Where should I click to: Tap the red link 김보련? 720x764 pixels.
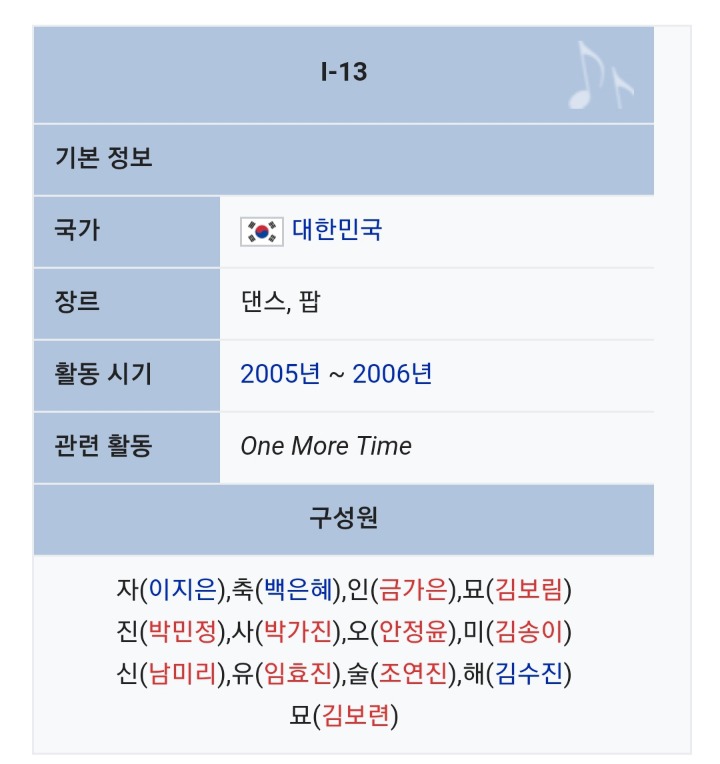pyautogui.click(x=357, y=716)
